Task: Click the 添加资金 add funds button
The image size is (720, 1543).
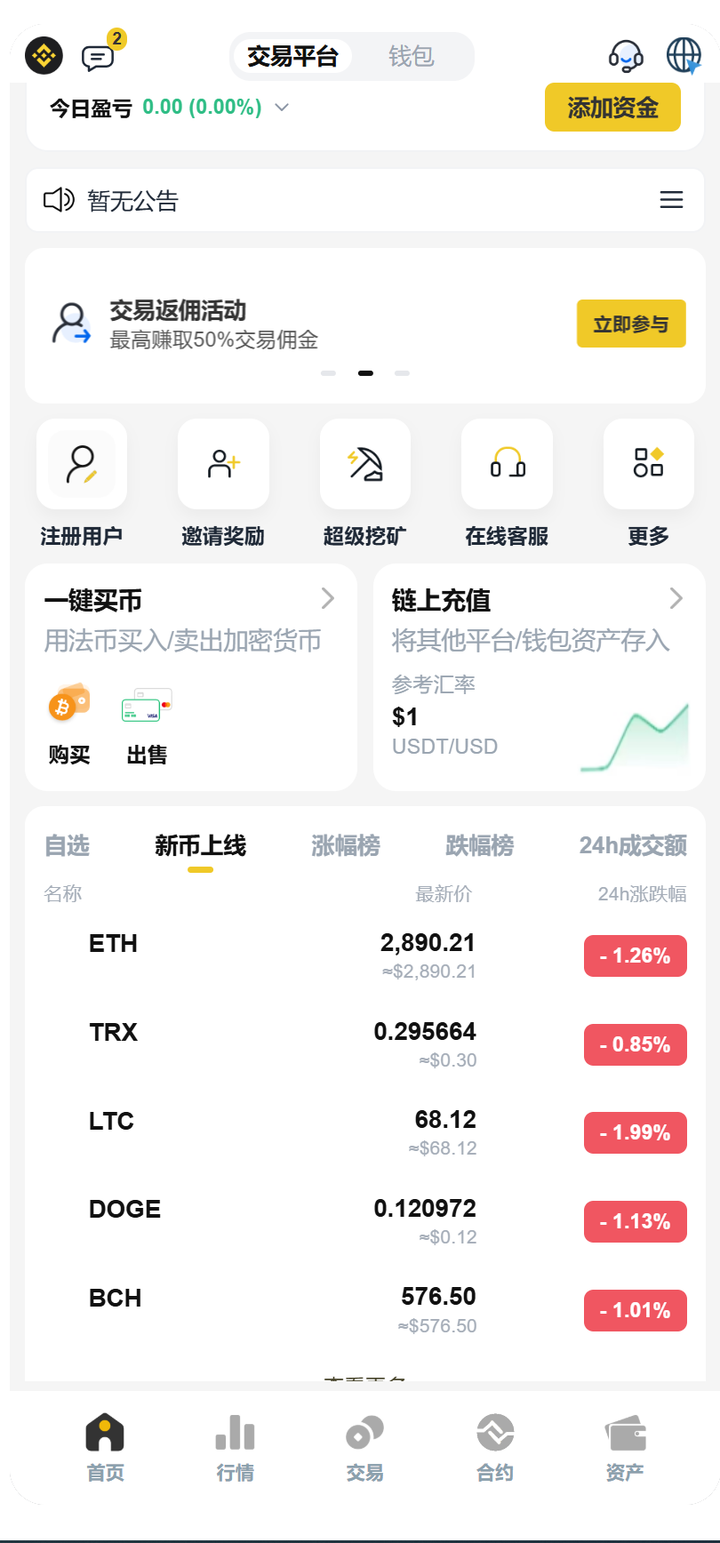Action: (x=612, y=106)
